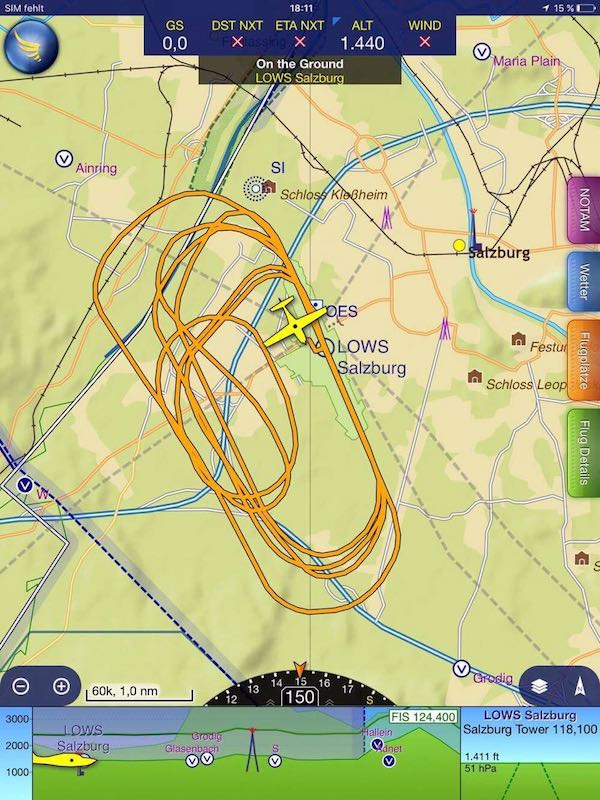Tap the WIND data field
The height and width of the screenshot is (800, 600).
(x=424, y=34)
